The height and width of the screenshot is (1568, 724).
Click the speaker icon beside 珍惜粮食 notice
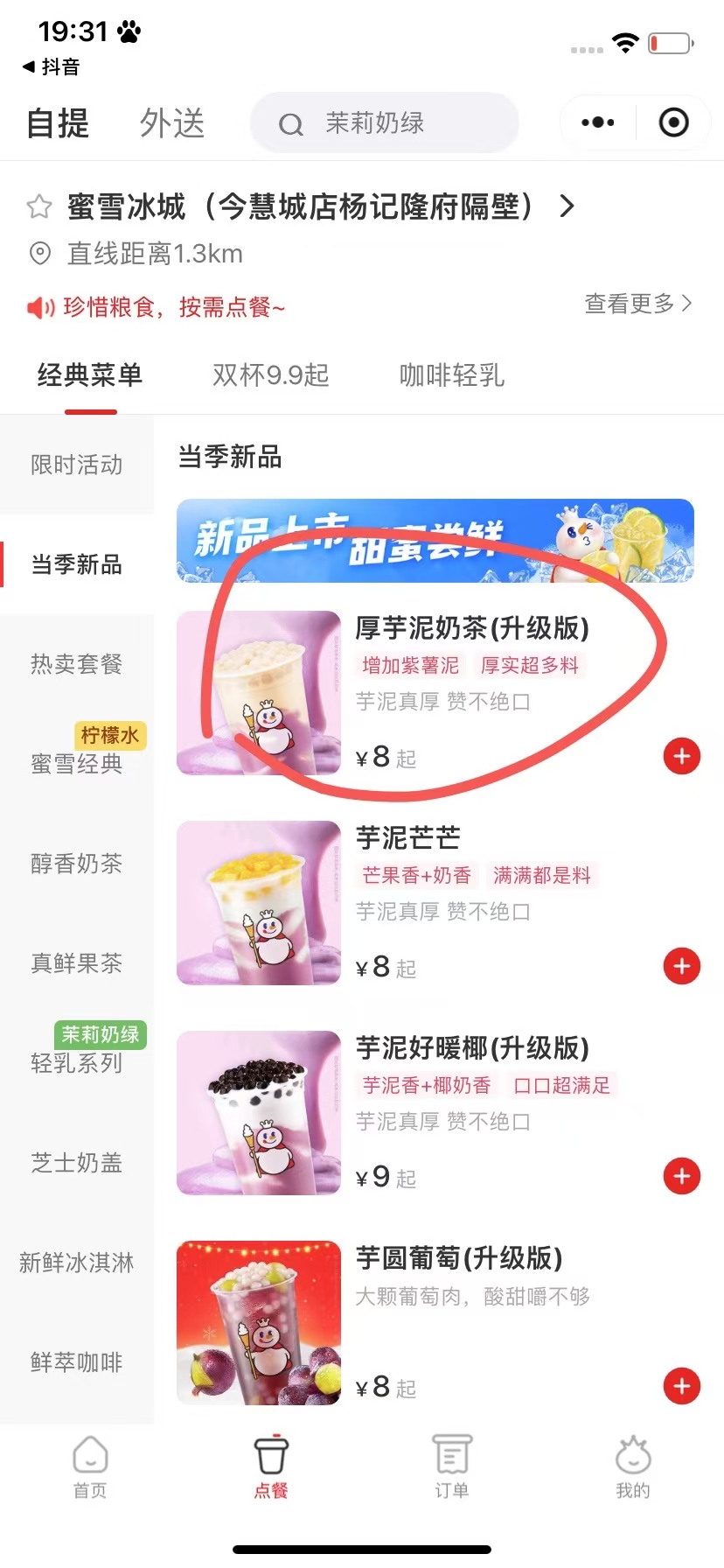coord(39,308)
